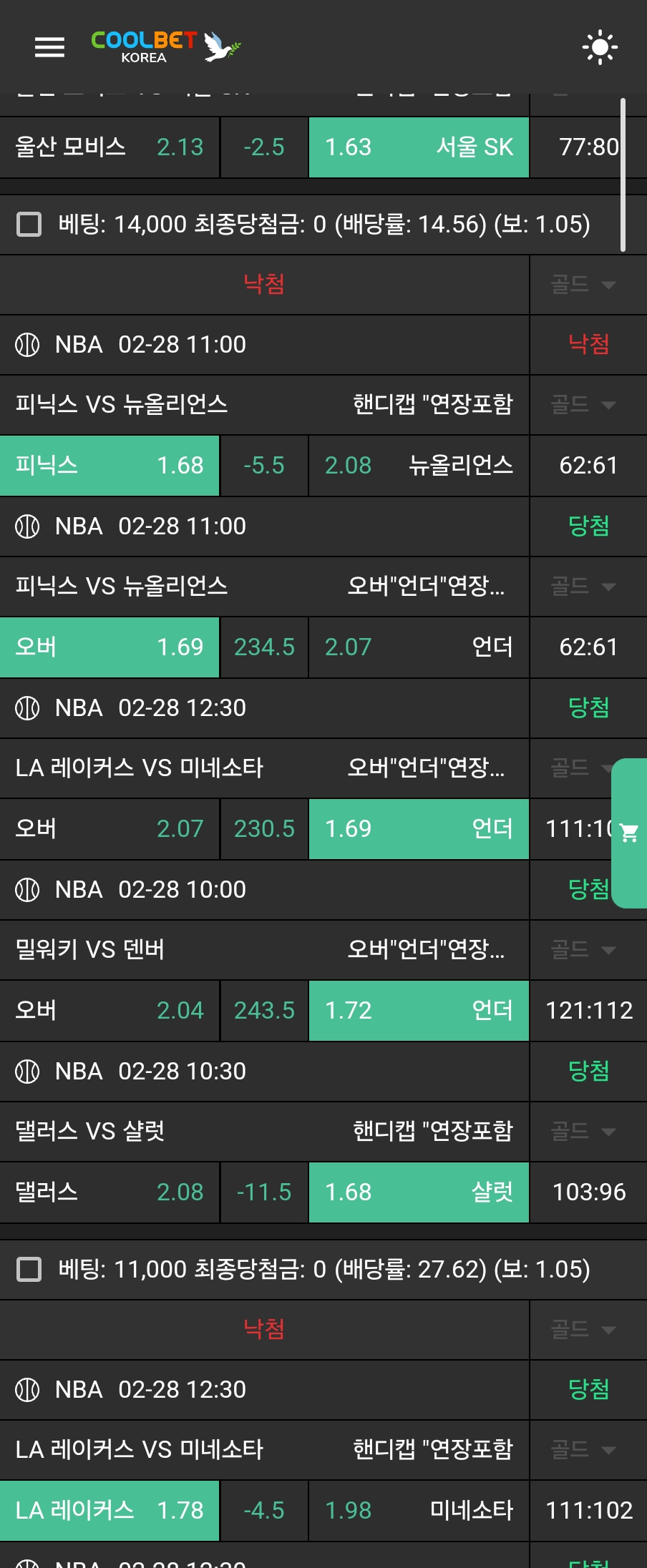Open the green cart side tab
Viewport: 647px width, 1568px height.
coord(630,833)
